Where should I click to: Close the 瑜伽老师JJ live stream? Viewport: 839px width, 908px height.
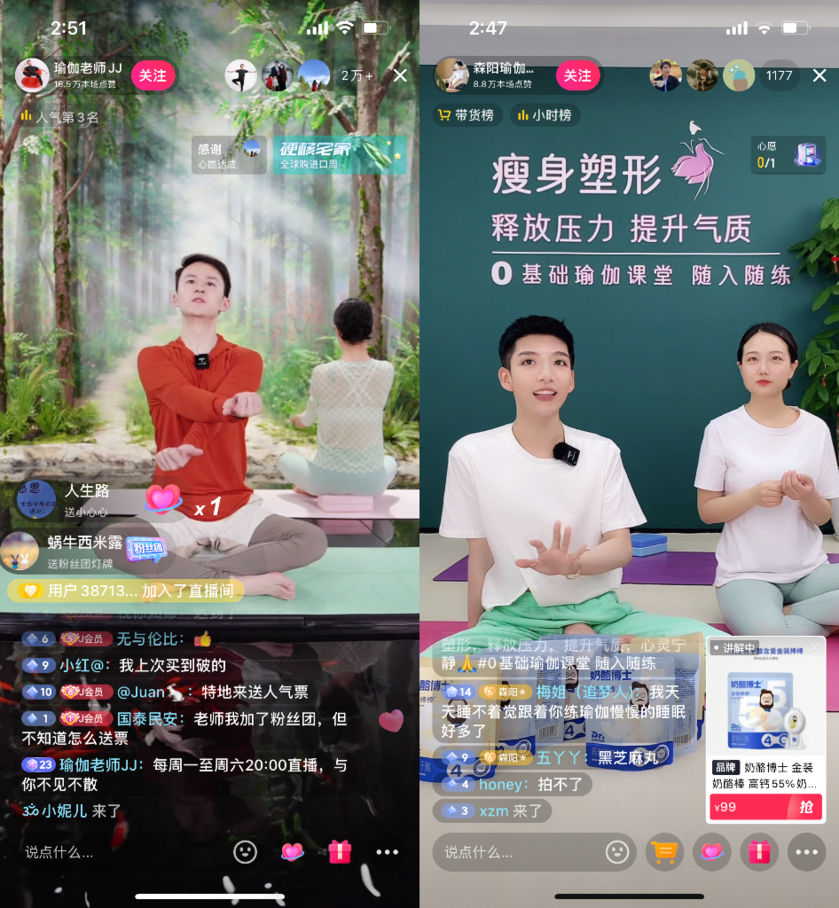point(400,75)
